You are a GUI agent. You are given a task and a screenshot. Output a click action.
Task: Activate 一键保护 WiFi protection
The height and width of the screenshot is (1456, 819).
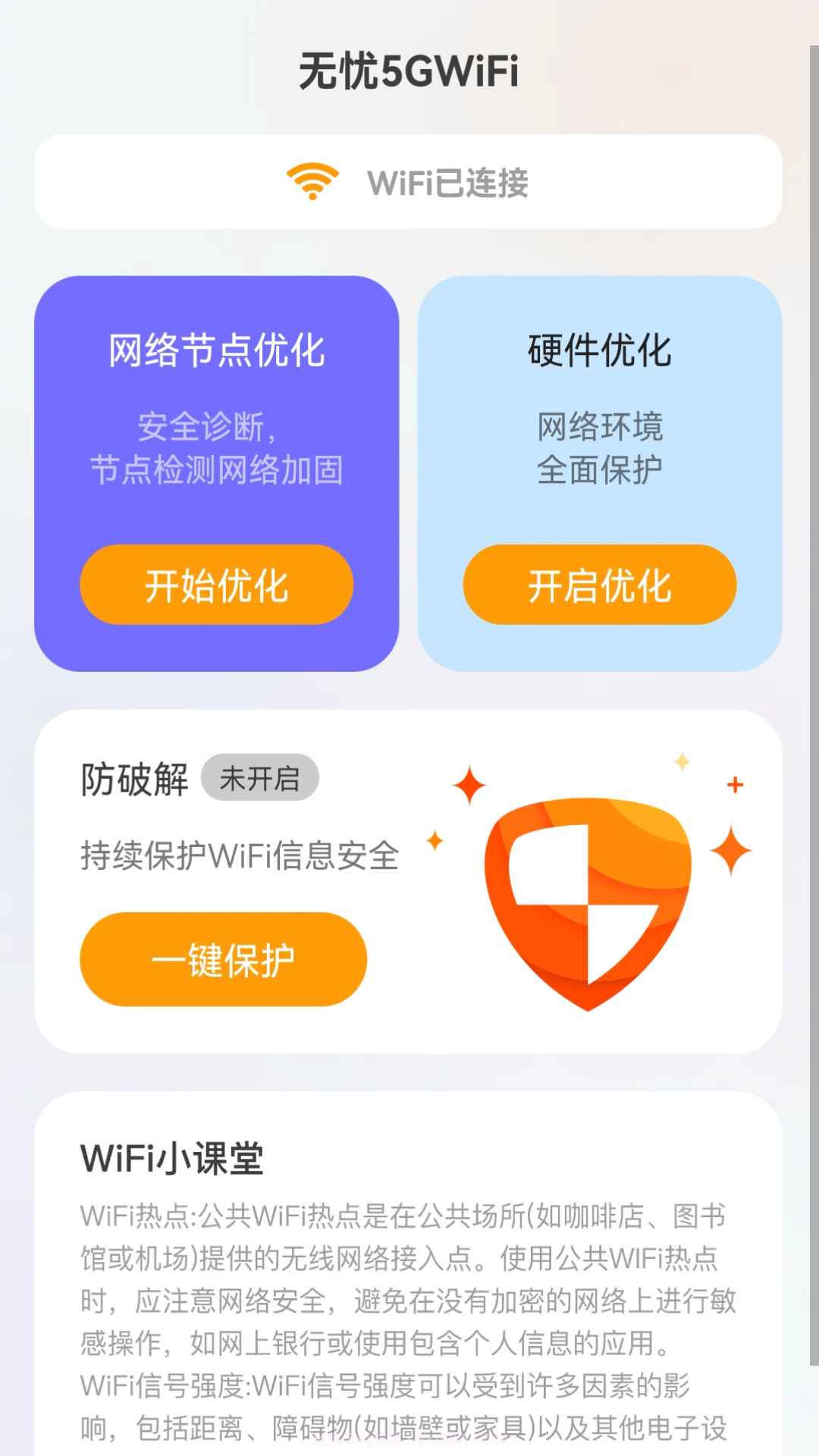pyautogui.click(x=224, y=959)
